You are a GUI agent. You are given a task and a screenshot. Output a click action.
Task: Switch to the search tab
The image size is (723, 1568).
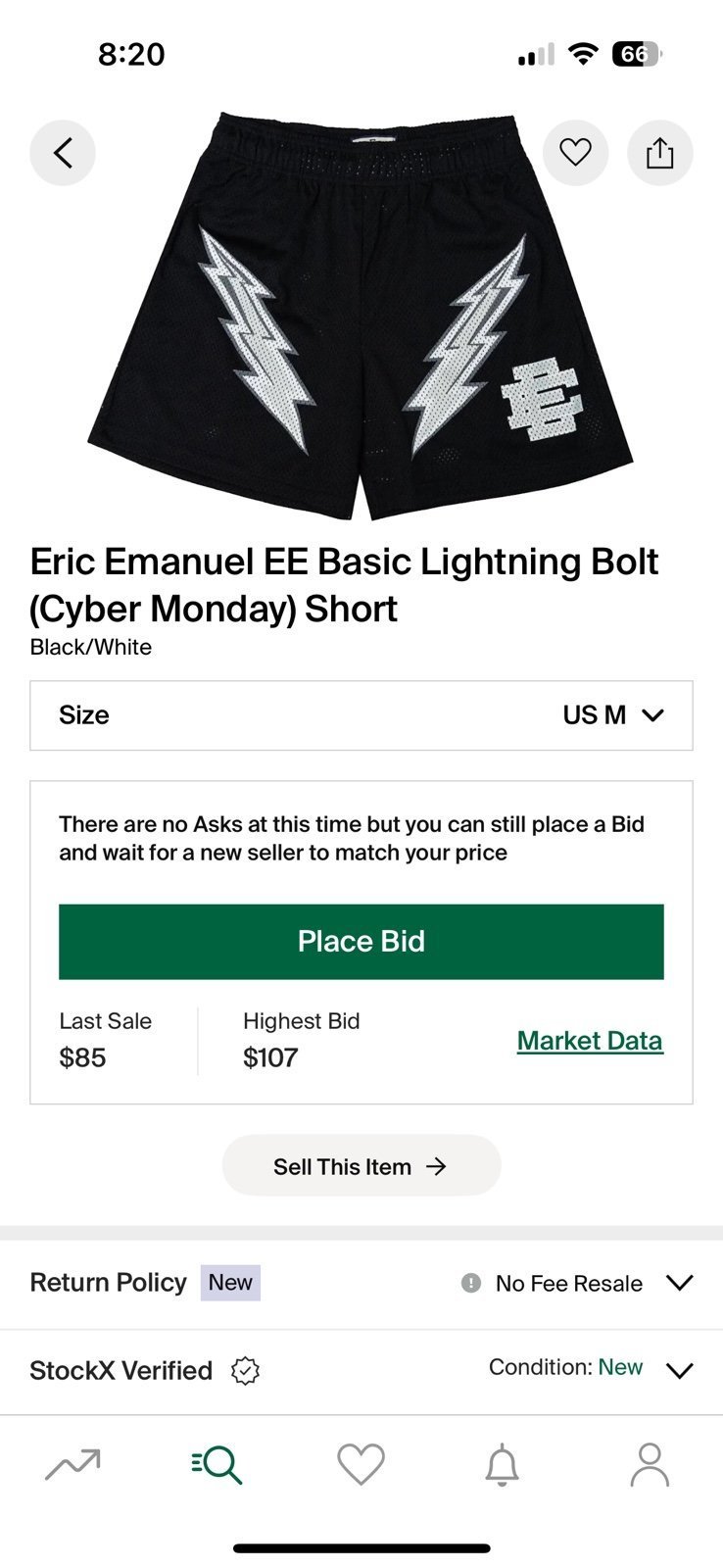coord(217,1464)
